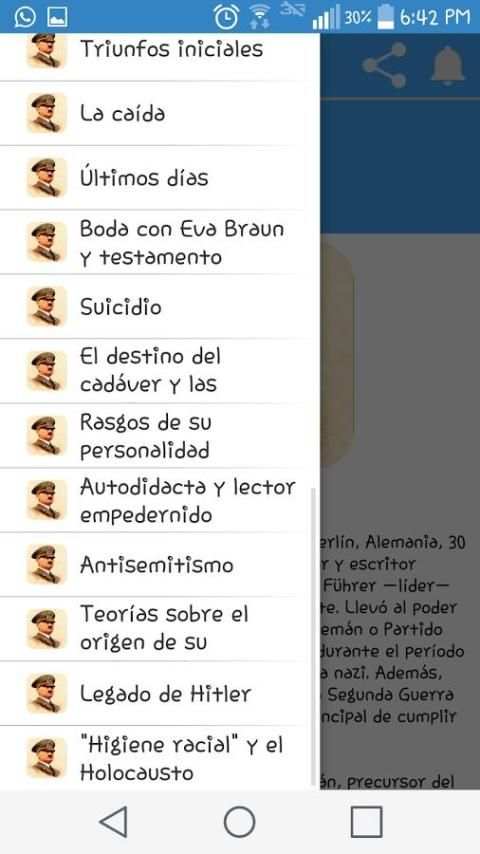This screenshot has width=480, height=854.
Task: Tap the system back button
Action: (x=114, y=821)
